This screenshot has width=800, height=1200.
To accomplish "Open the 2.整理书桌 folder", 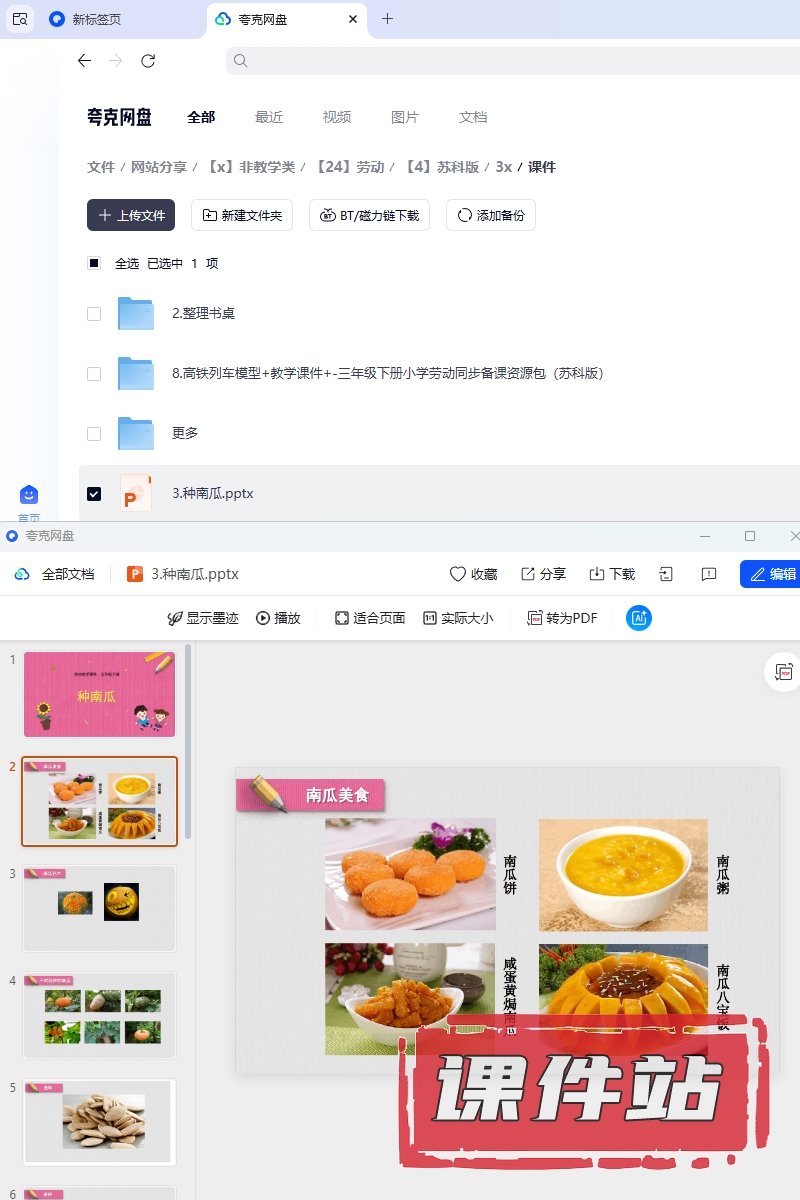I will click(x=203, y=313).
